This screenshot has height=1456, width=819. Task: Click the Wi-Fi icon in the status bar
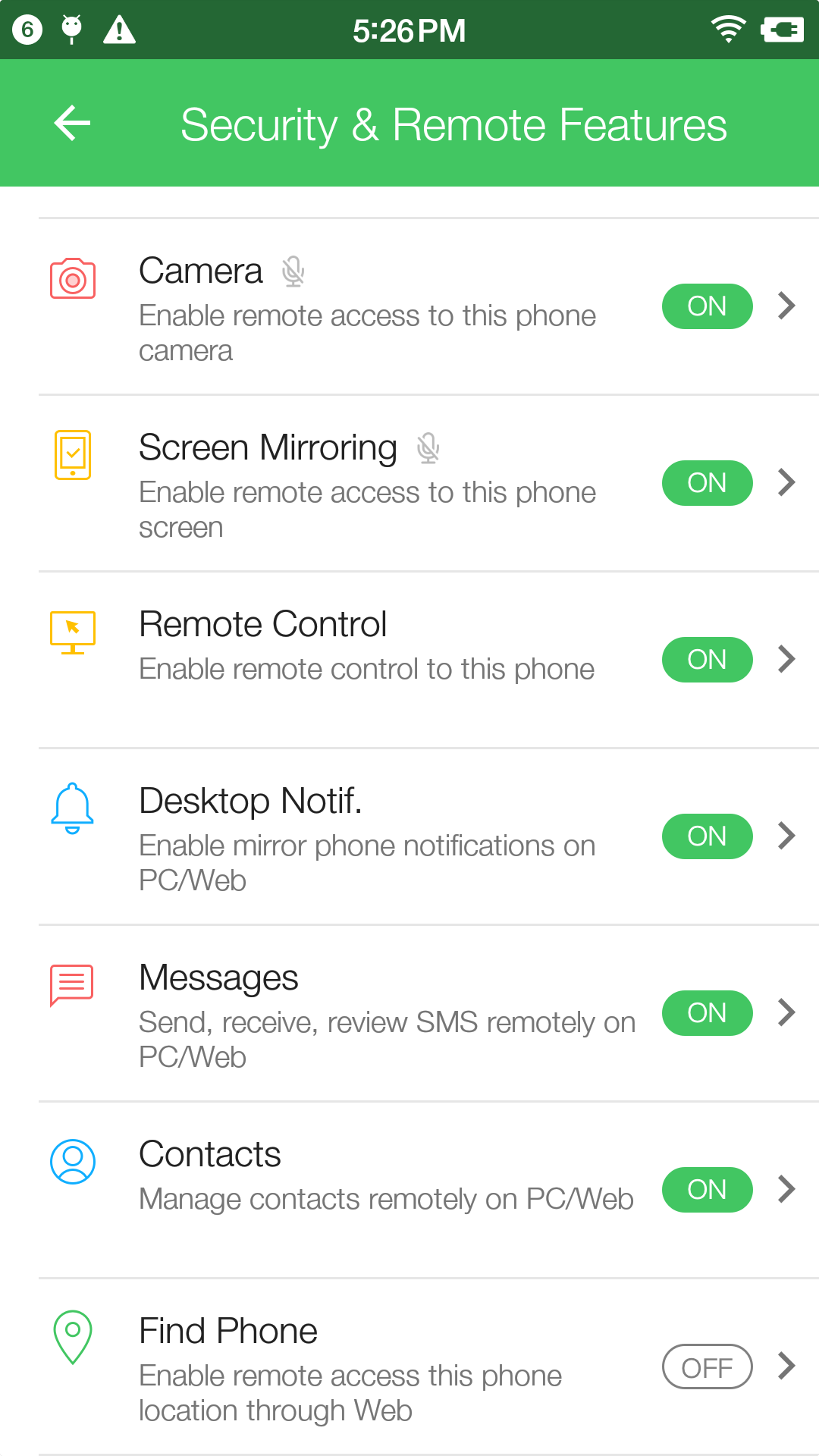(726, 30)
